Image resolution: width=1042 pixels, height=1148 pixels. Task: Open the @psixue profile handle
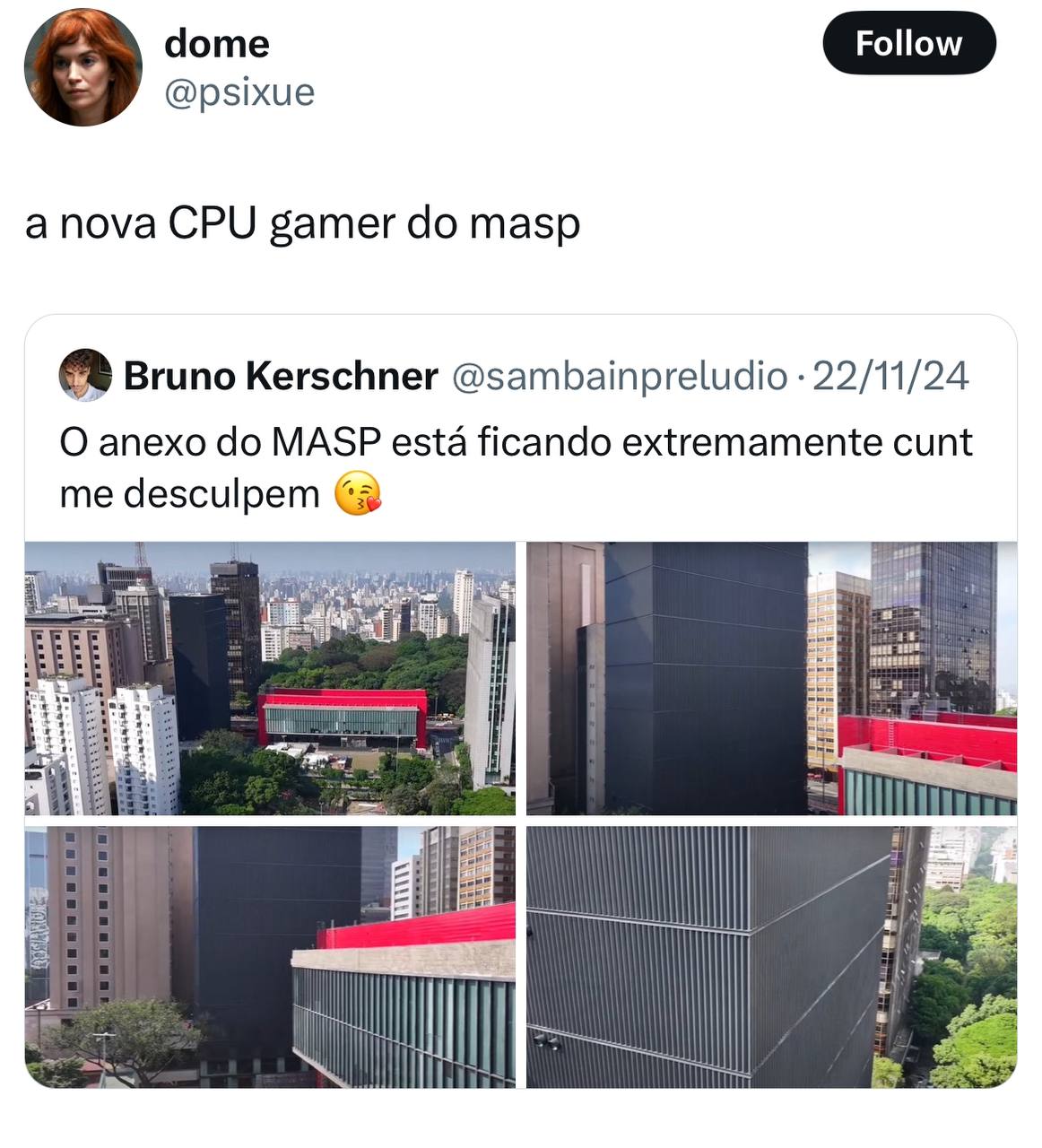[x=239, y=92]
